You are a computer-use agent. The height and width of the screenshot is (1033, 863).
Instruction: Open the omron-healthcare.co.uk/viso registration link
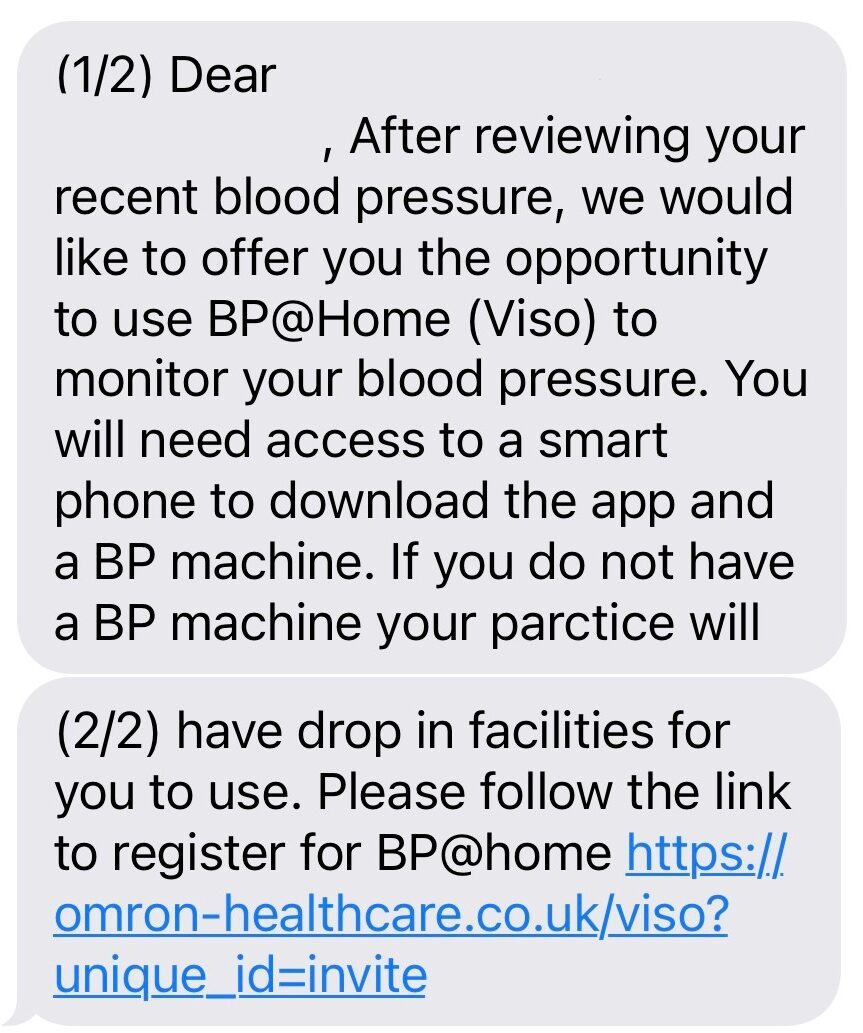[x=390, y=915]
